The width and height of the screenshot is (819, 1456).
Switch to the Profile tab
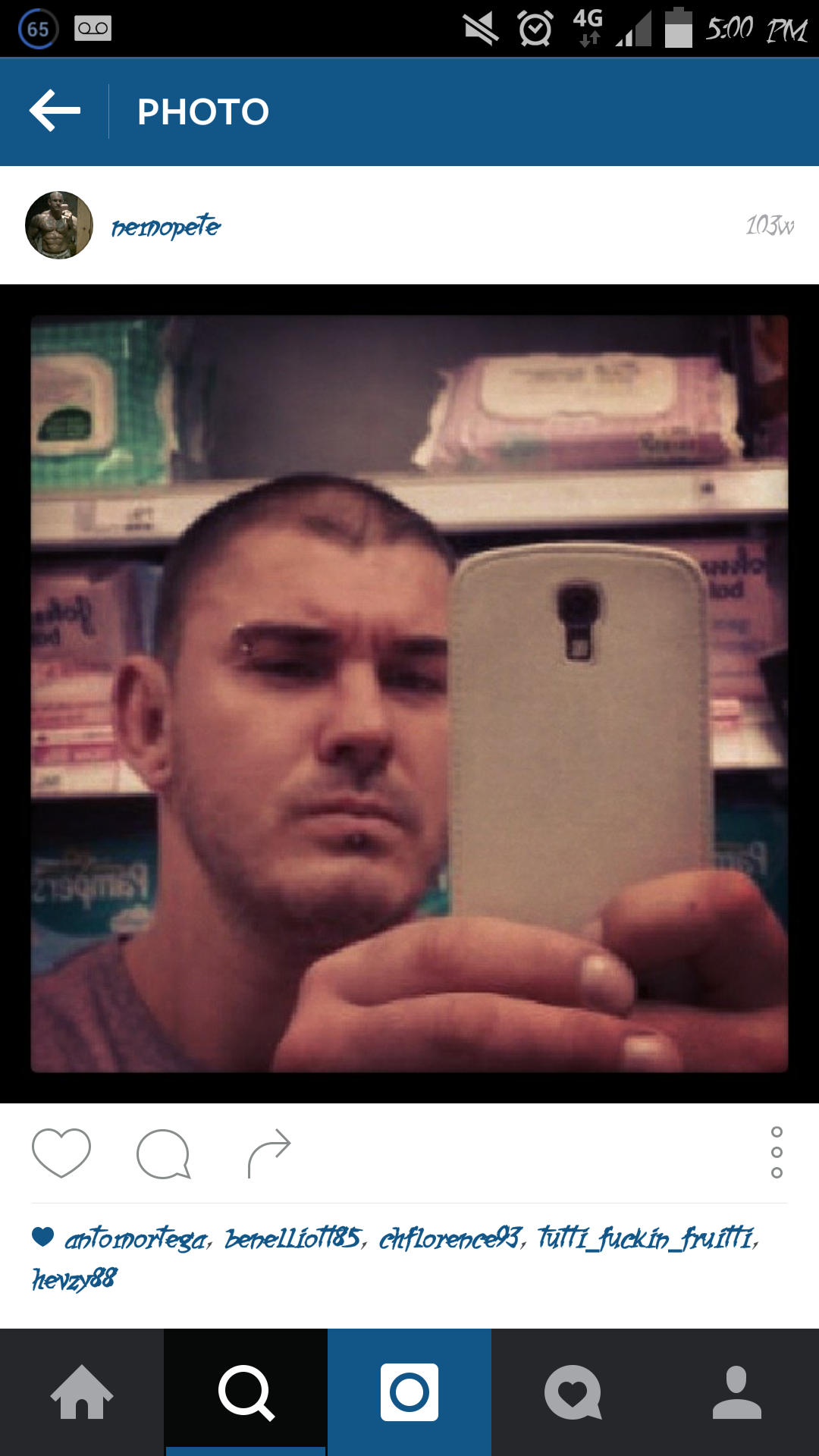point(737,1392)
